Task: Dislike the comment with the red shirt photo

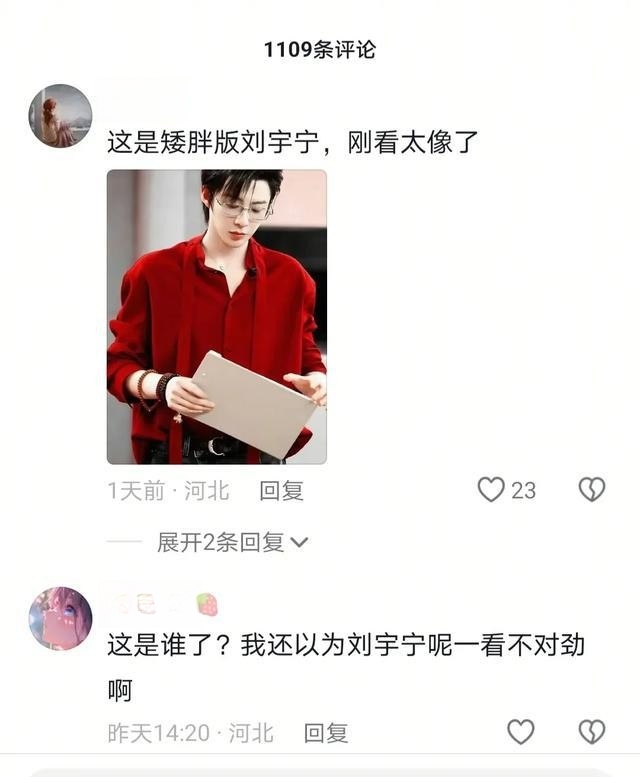Action: (591, 490)
